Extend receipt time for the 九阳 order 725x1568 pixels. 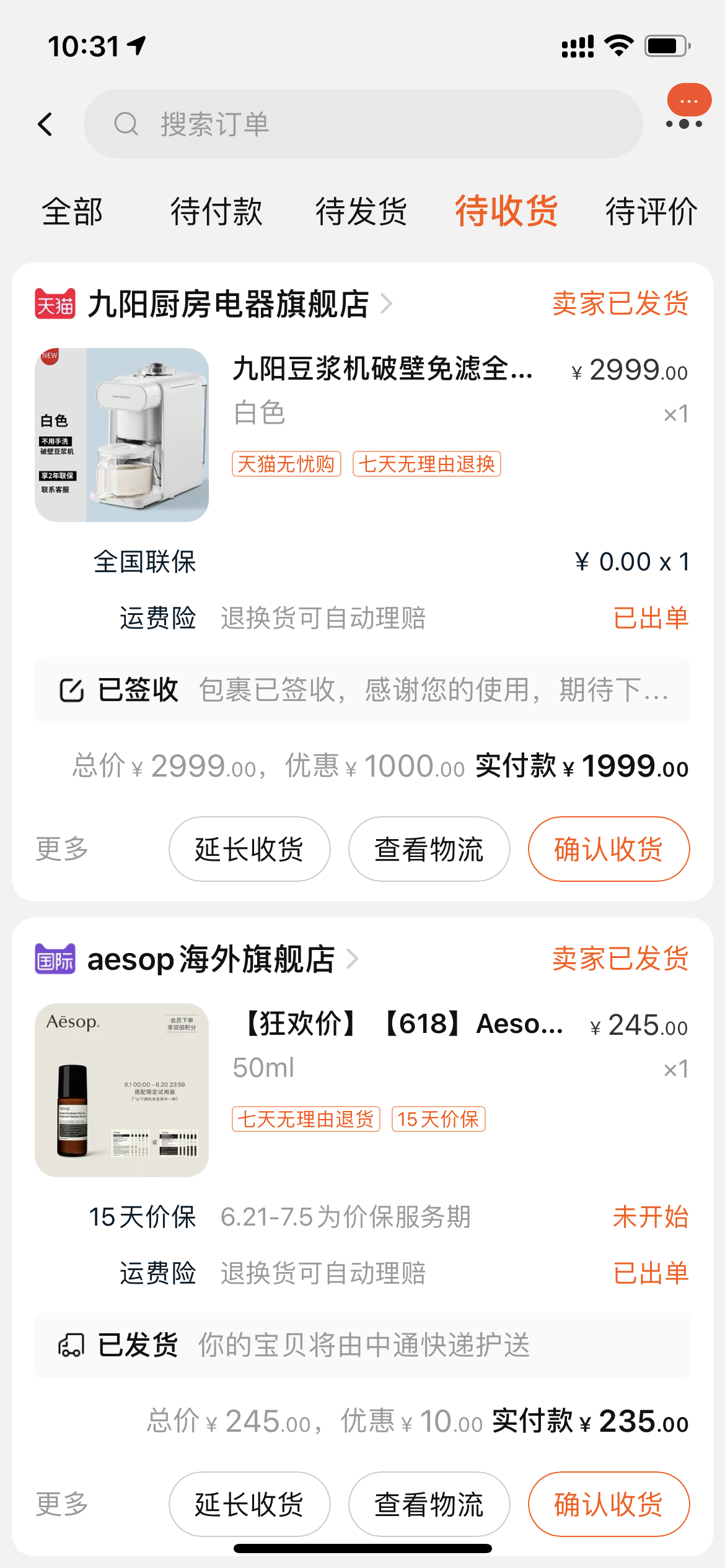tap(249, 849)
